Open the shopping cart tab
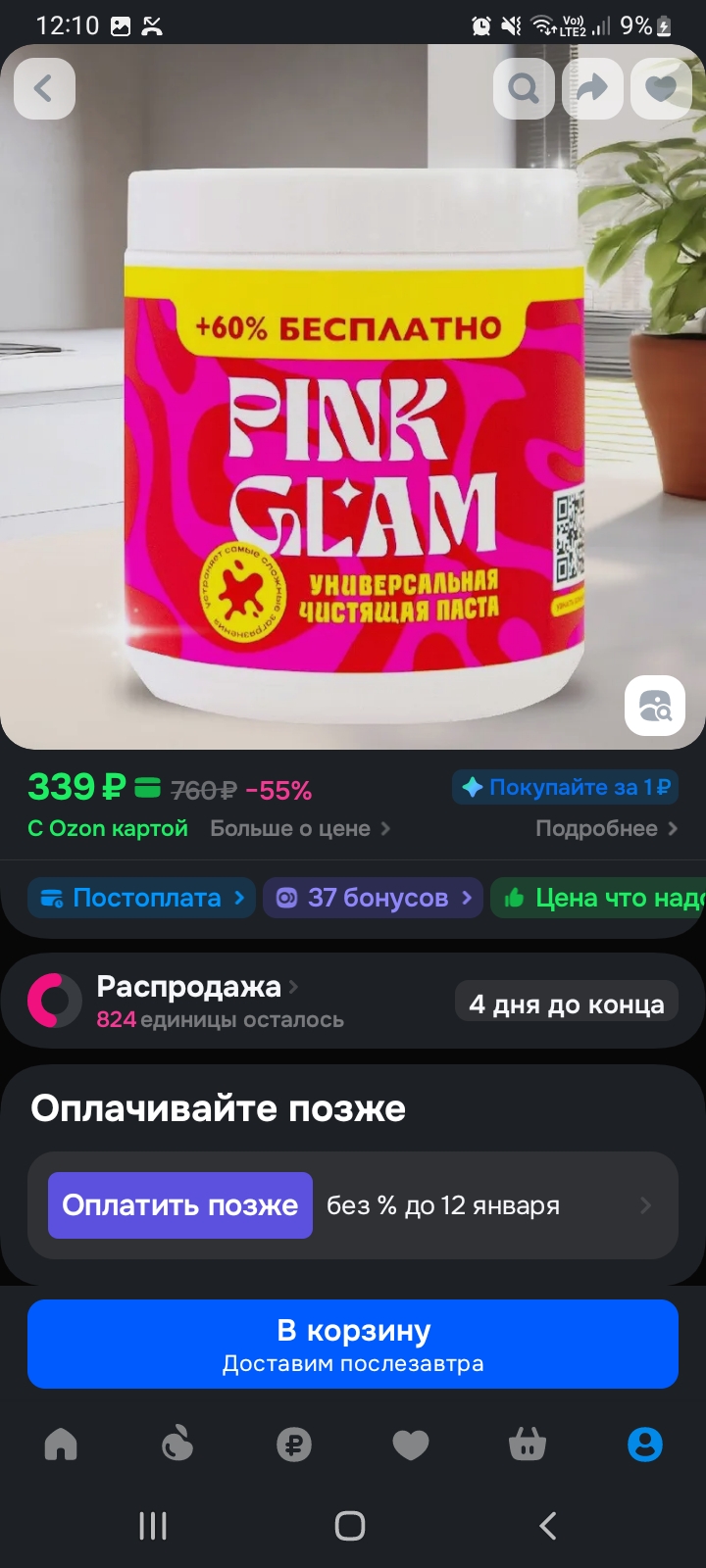The height and width of the screenshot is (1568, 706). click(x=528, y=1445)
